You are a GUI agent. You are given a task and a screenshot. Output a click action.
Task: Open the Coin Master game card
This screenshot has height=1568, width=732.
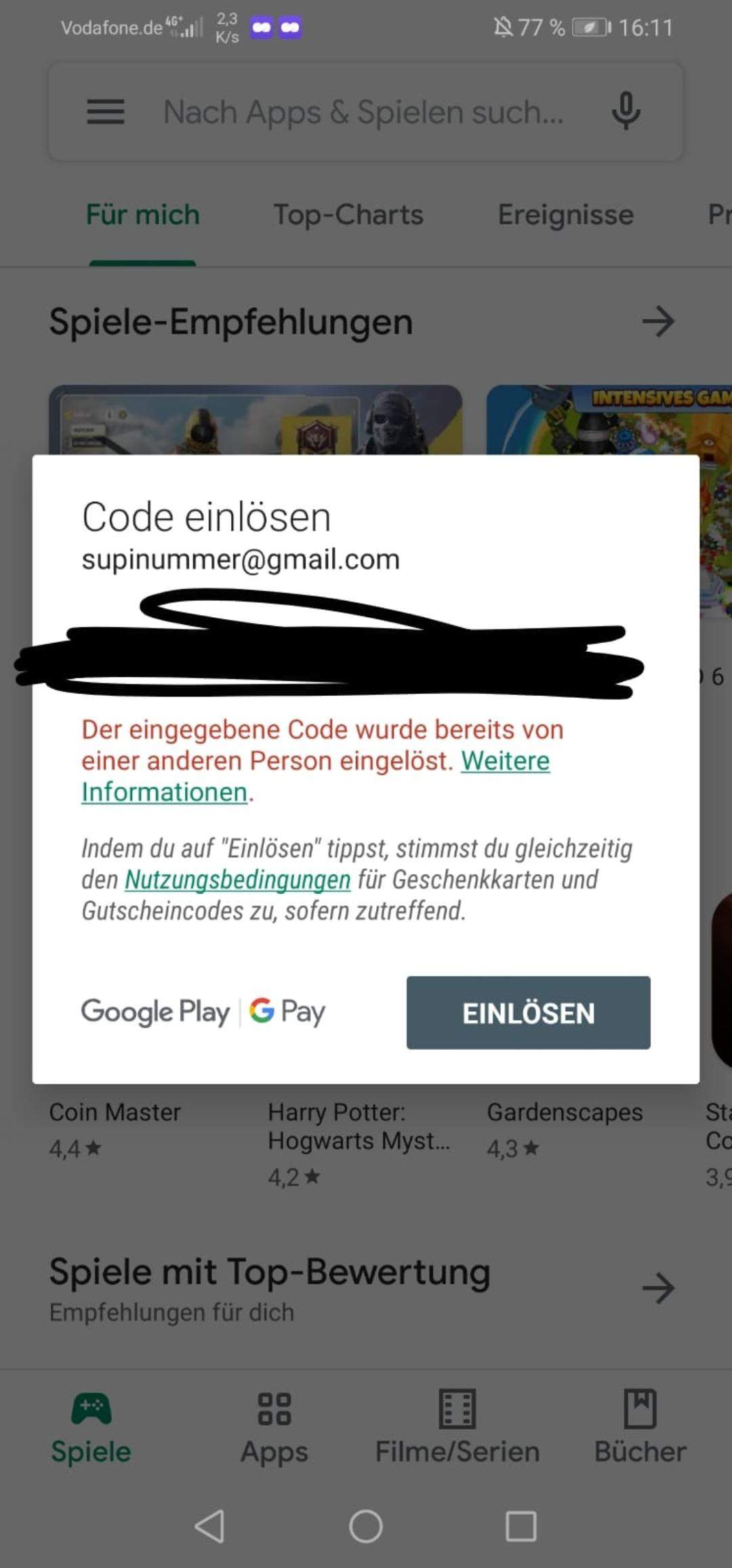coord(115,1112)
